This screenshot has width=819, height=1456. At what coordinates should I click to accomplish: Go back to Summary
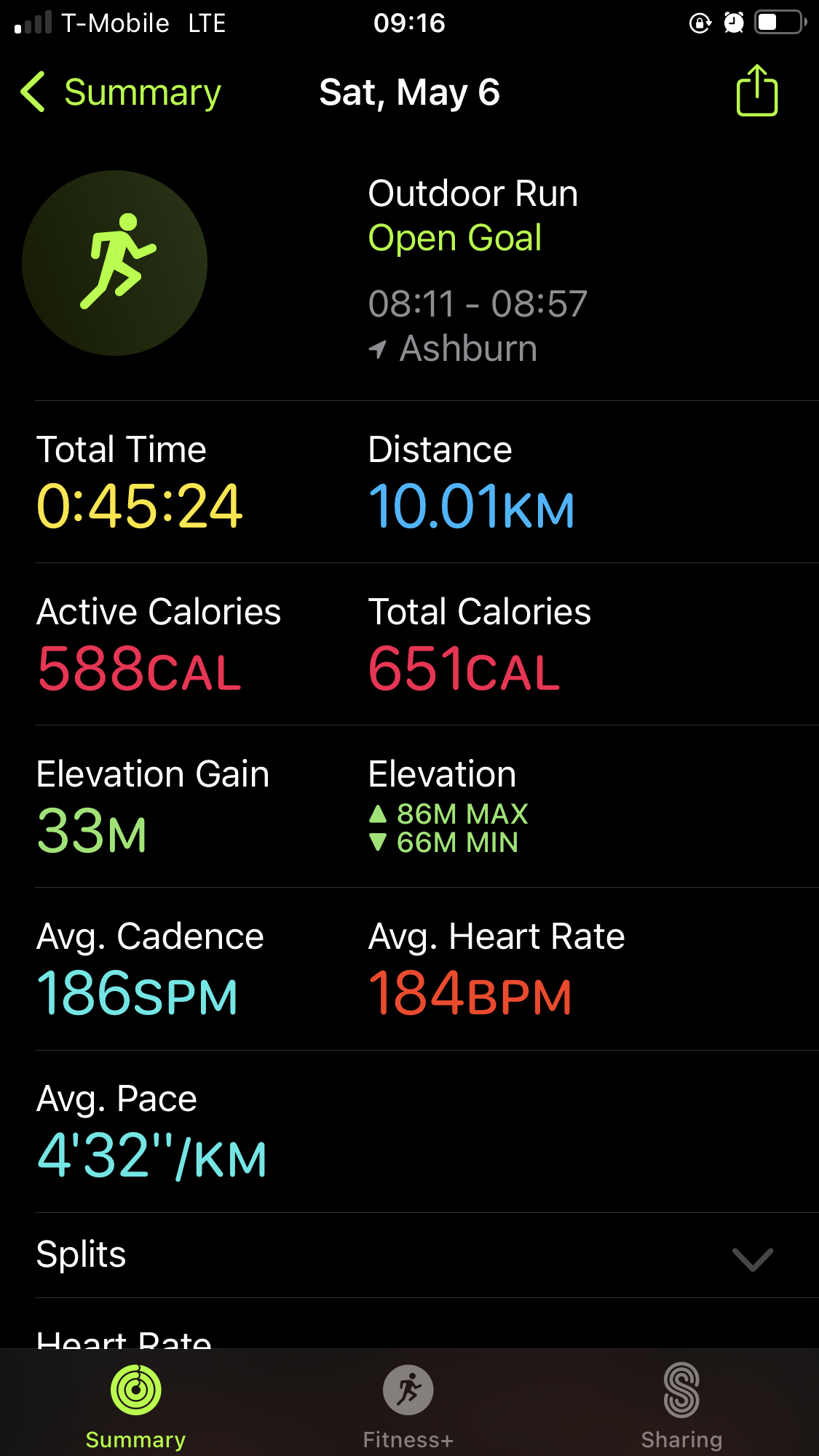point(121,92)
